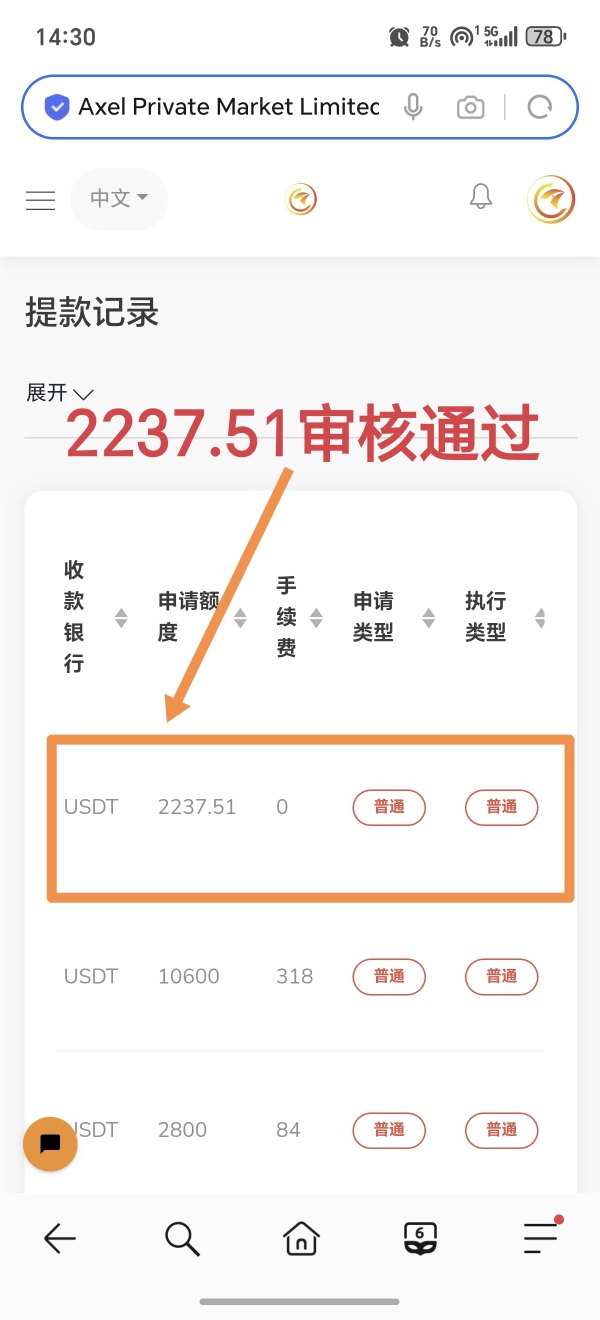Open the notifications bell
Image resolution: width=600 pixels, height=1320 pixels.
coord(481,197)
